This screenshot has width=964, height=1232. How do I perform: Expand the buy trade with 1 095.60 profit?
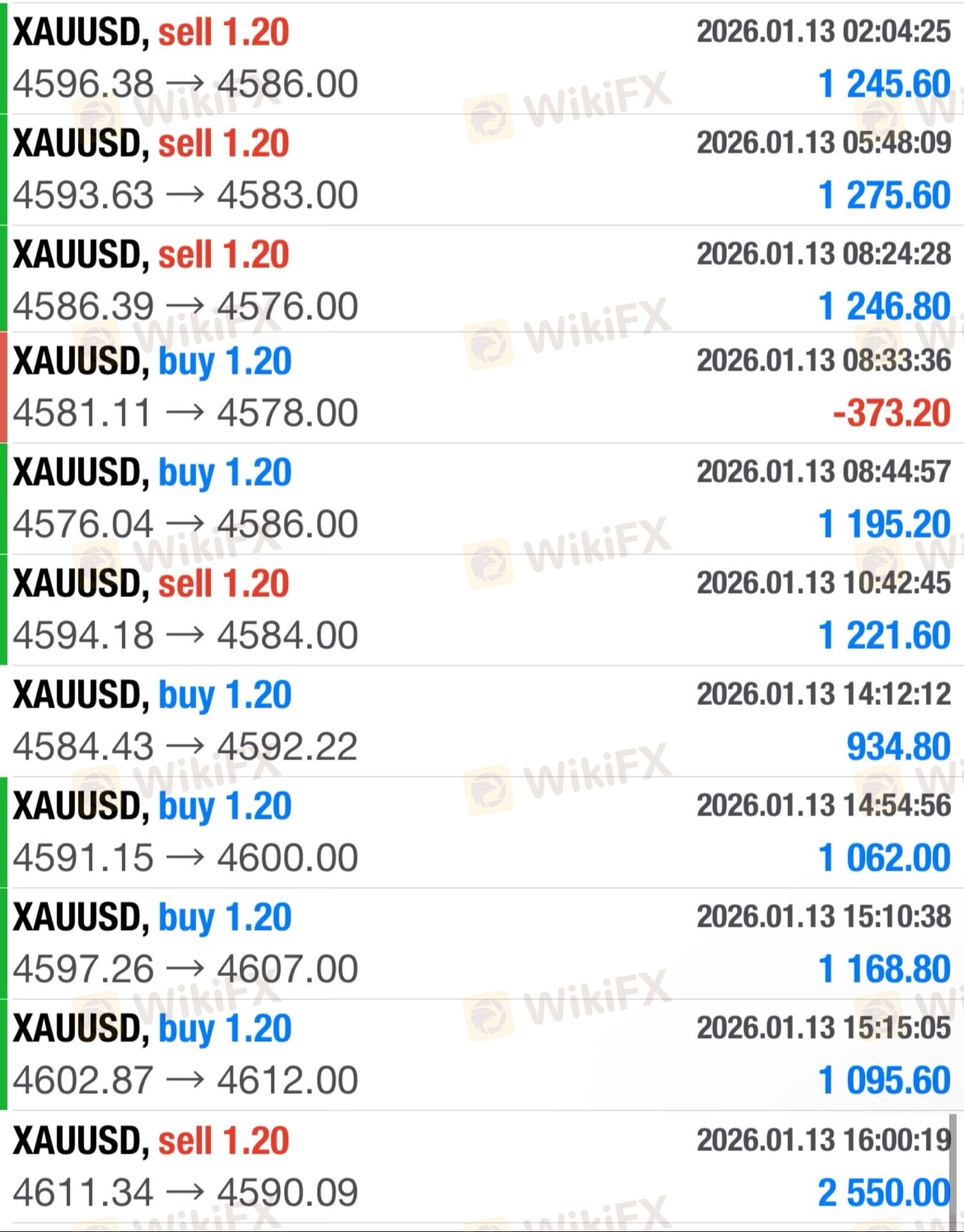coord(482,1054)
